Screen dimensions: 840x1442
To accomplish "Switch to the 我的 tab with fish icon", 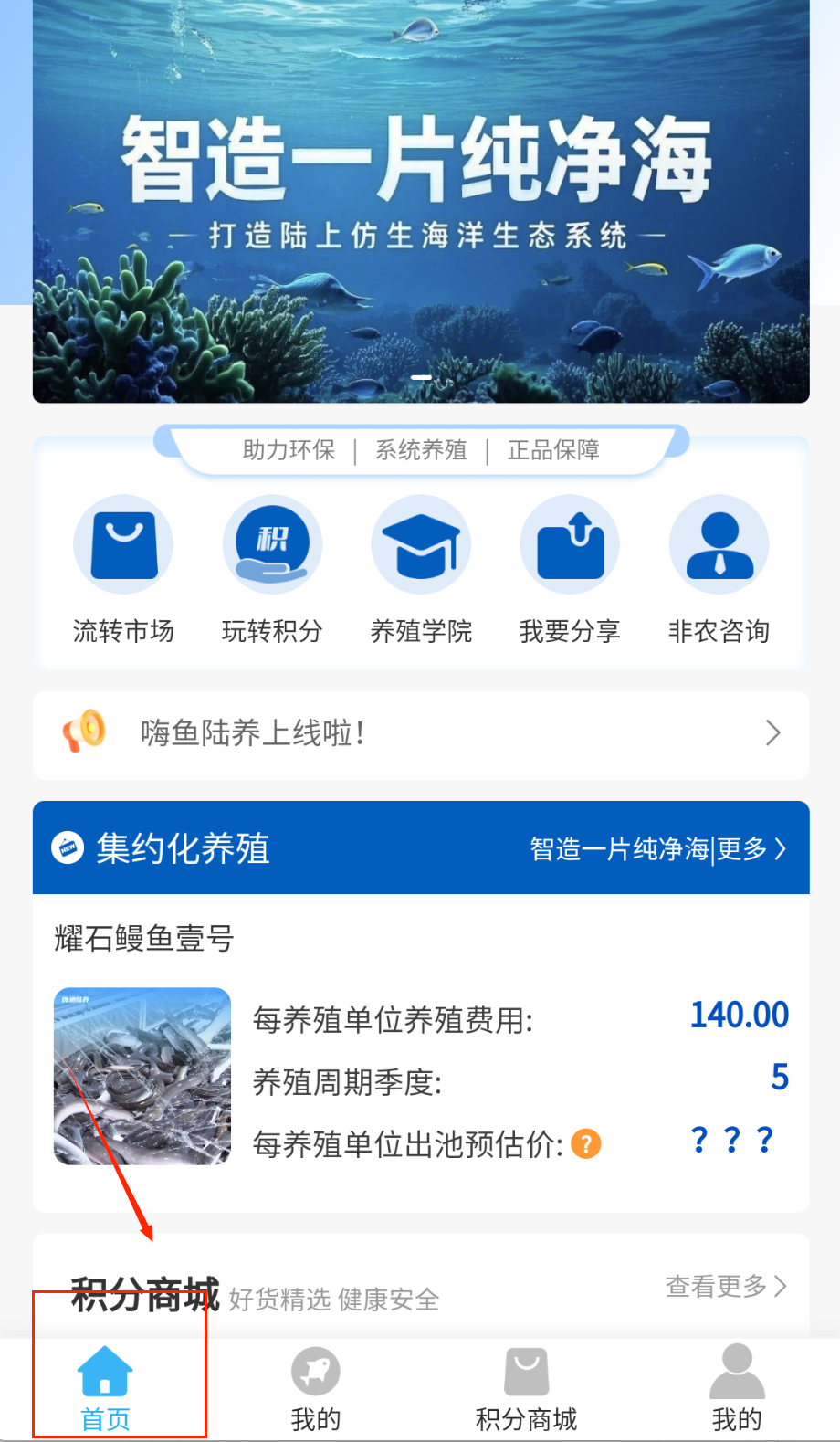I will [316, 1390].
